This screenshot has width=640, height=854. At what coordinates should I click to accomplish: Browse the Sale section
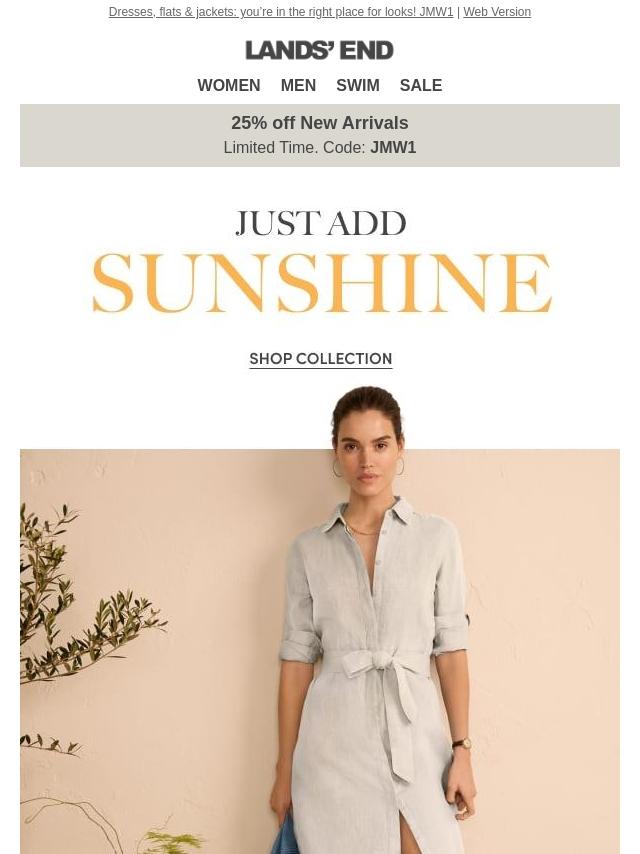point(420,86)
